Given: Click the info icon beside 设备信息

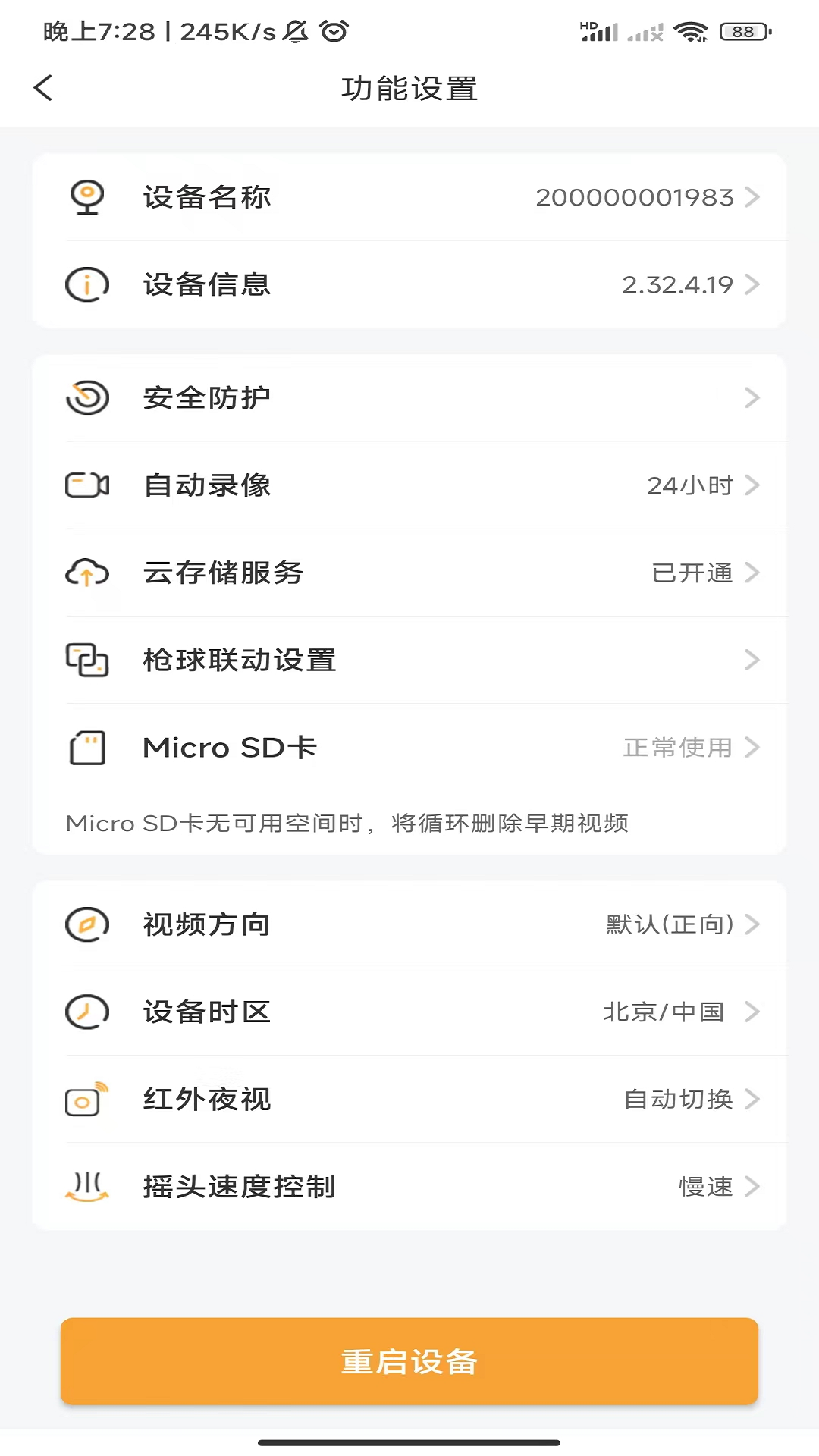Looking at the screenshot, I should (87, 284).
